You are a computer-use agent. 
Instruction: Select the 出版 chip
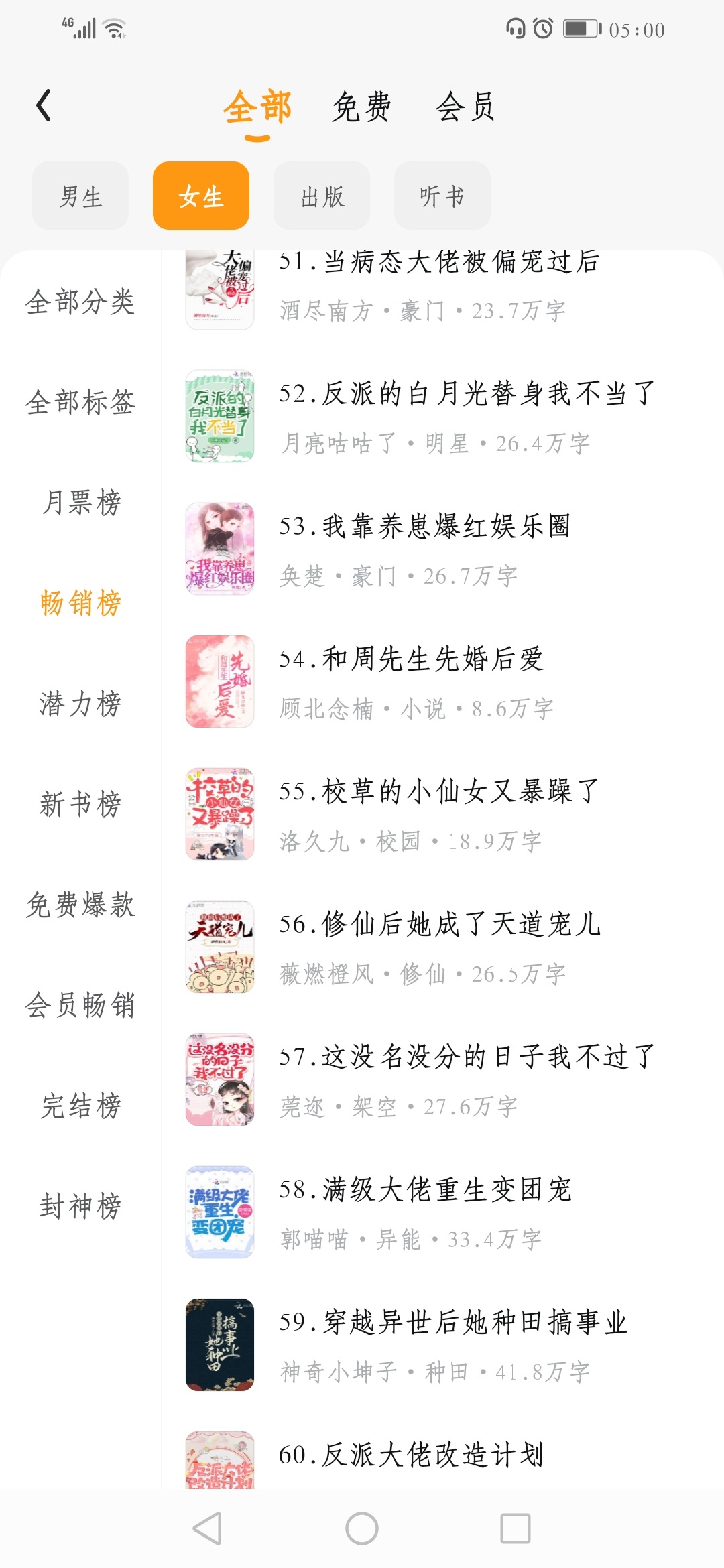coord(322,196)
